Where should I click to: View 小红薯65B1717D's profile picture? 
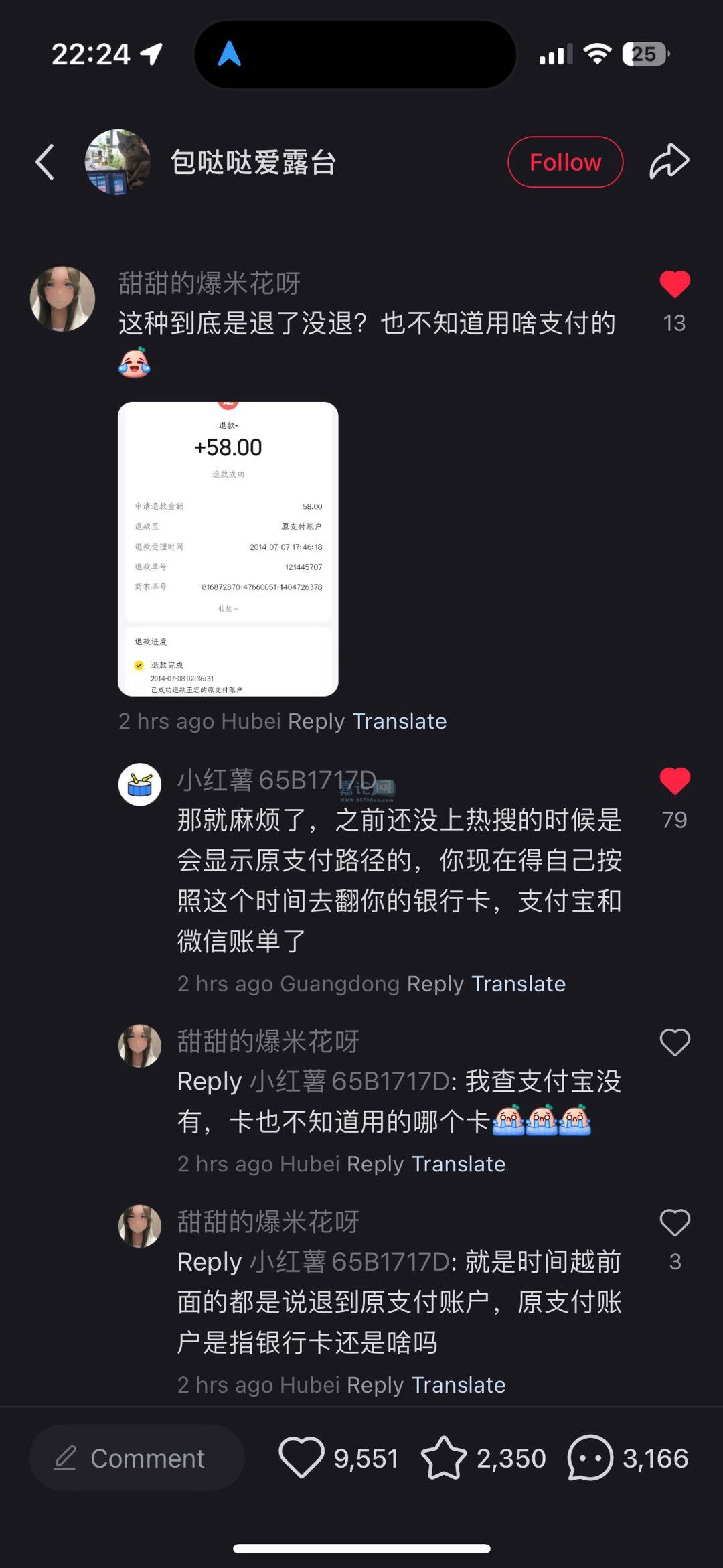[140, 784]
